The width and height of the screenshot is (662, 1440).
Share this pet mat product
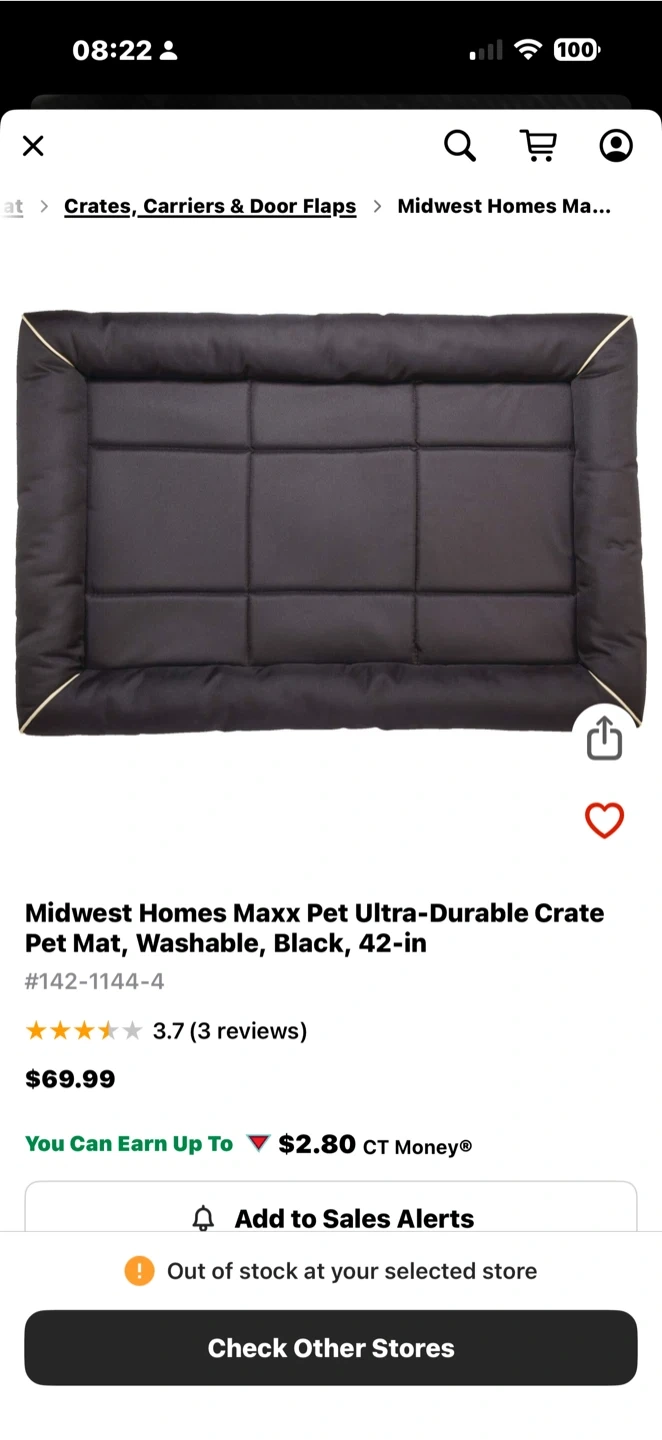point(604,740)
